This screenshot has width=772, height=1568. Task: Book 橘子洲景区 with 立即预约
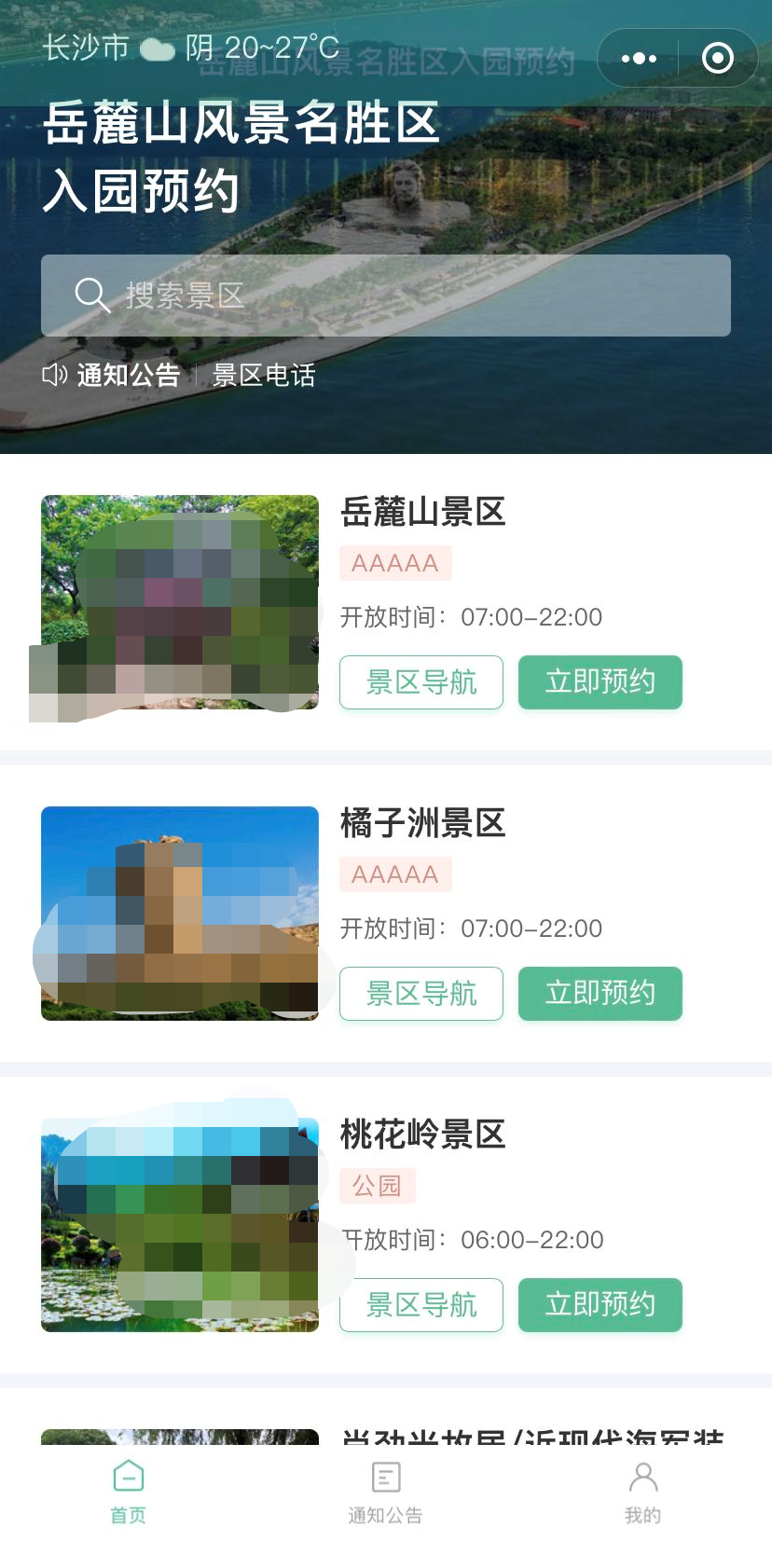600,994
